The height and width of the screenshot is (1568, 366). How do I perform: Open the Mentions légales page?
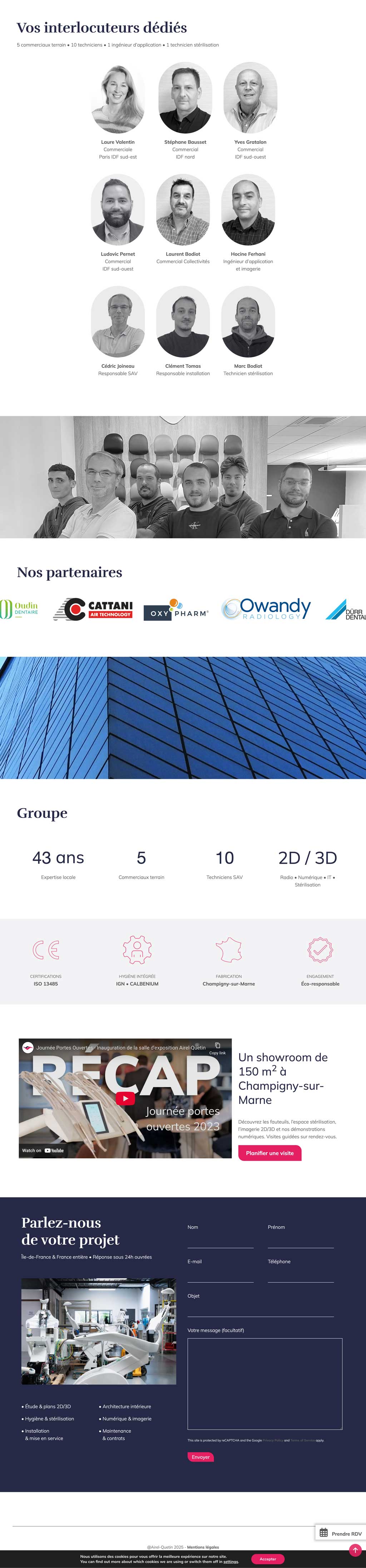click(x=203, y=1547)
